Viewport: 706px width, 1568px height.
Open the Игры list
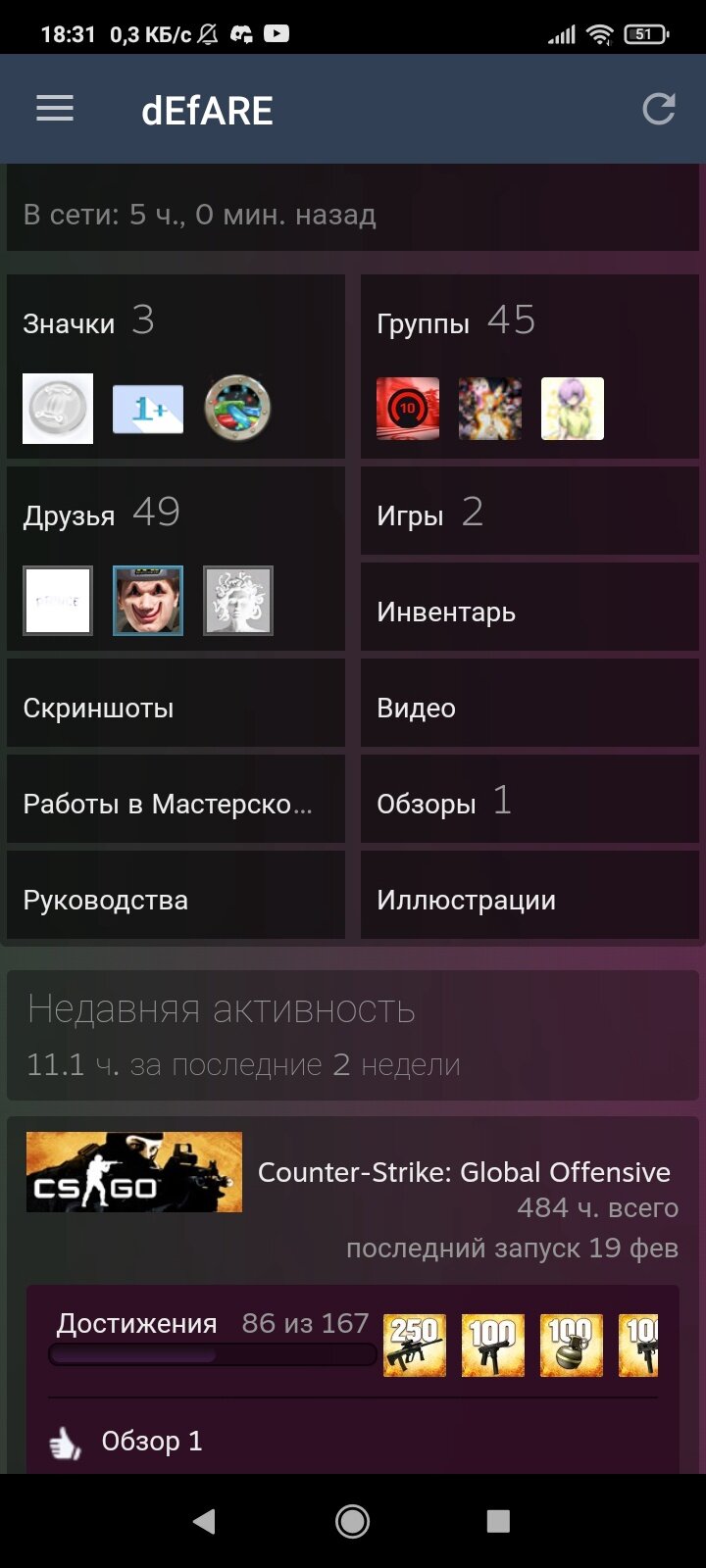tap(529, 511)
